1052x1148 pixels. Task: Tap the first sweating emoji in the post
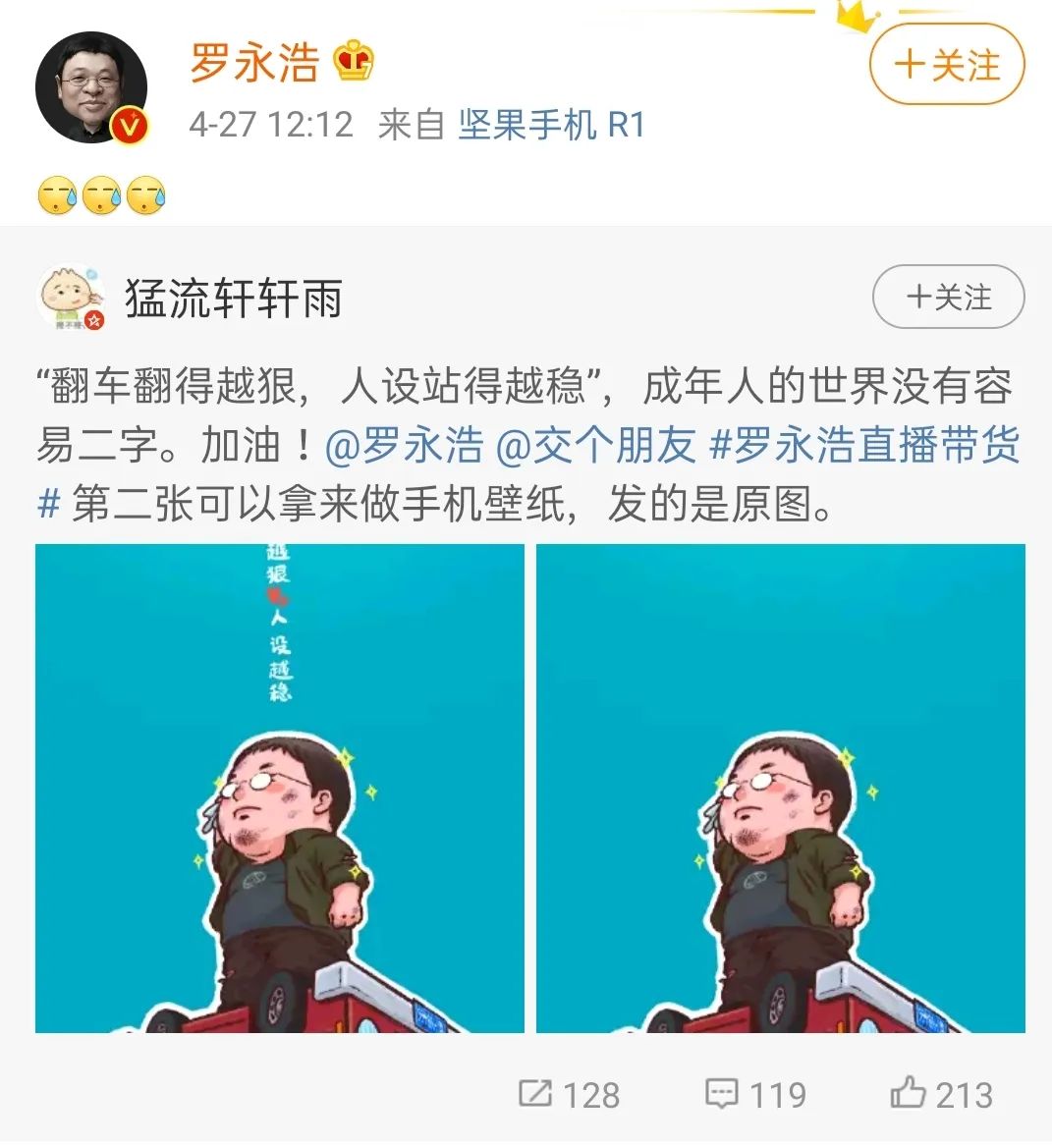tap(57, 193)
